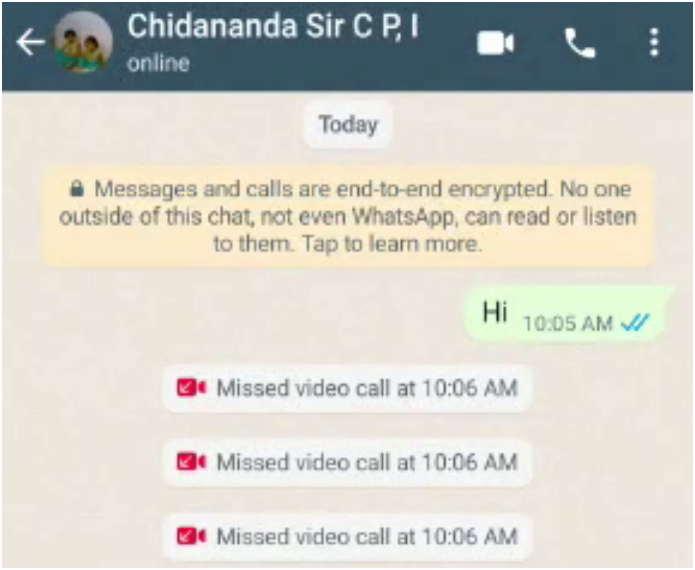Go back to the chats list

(29, 42)
